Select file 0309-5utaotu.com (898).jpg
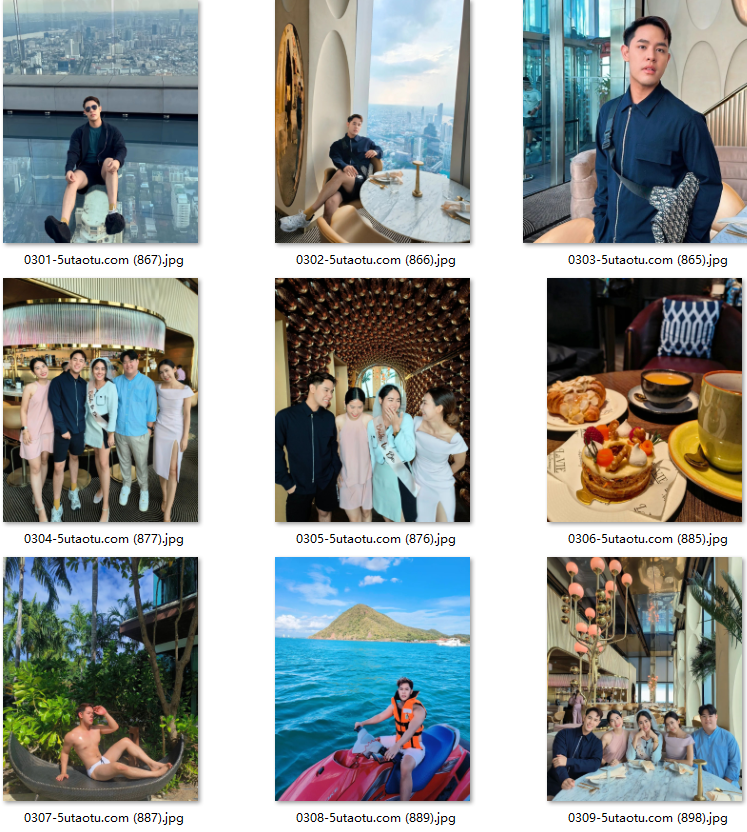747x832 pixels. (644, 679)
